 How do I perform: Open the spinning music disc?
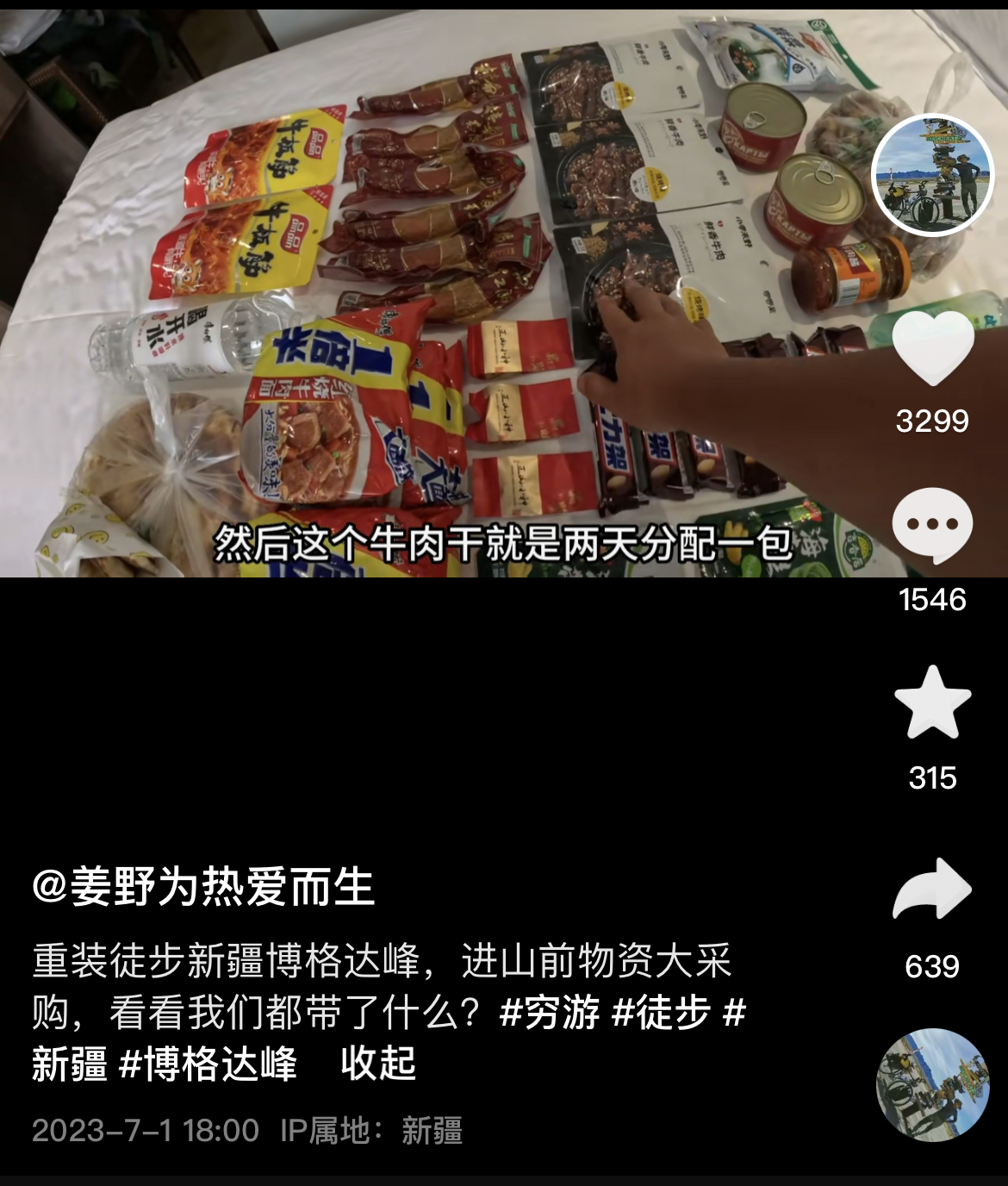click(x=932, y=1084)
